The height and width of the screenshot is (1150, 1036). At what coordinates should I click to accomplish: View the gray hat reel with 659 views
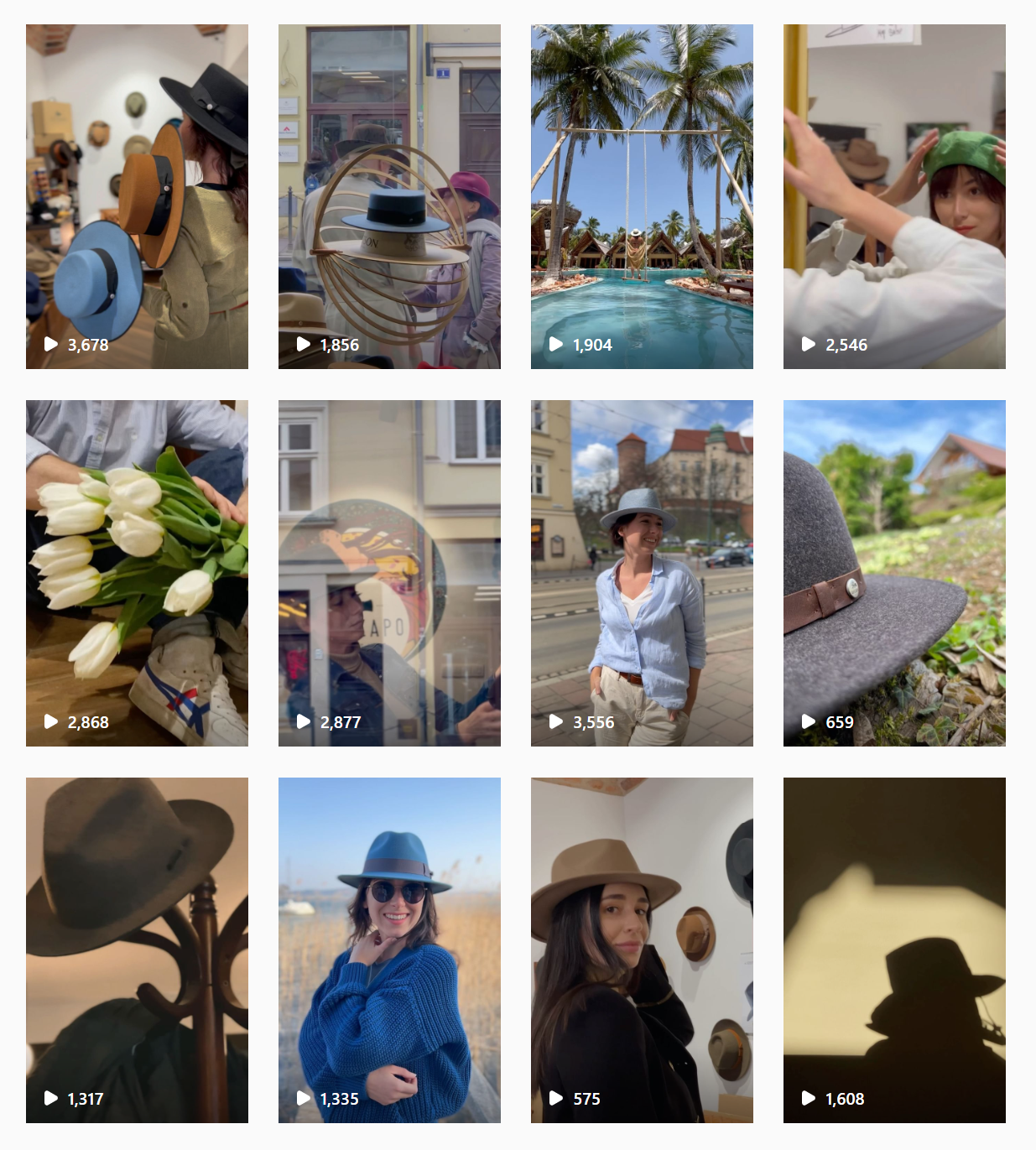click(x=894, y=573)
